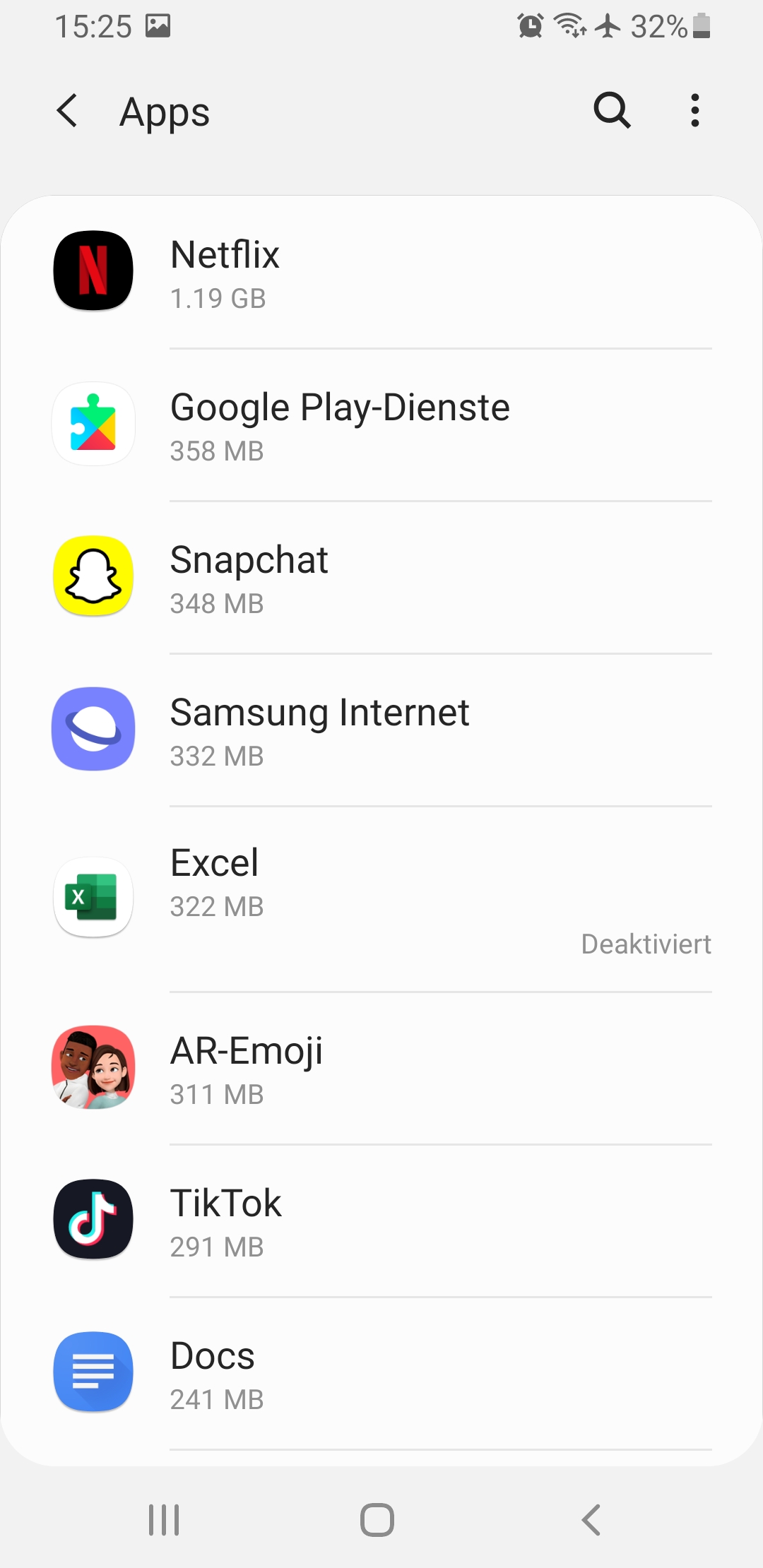Go back from the Apps screen
This screenshot has height=1568, width=763.
click(68, 111)
